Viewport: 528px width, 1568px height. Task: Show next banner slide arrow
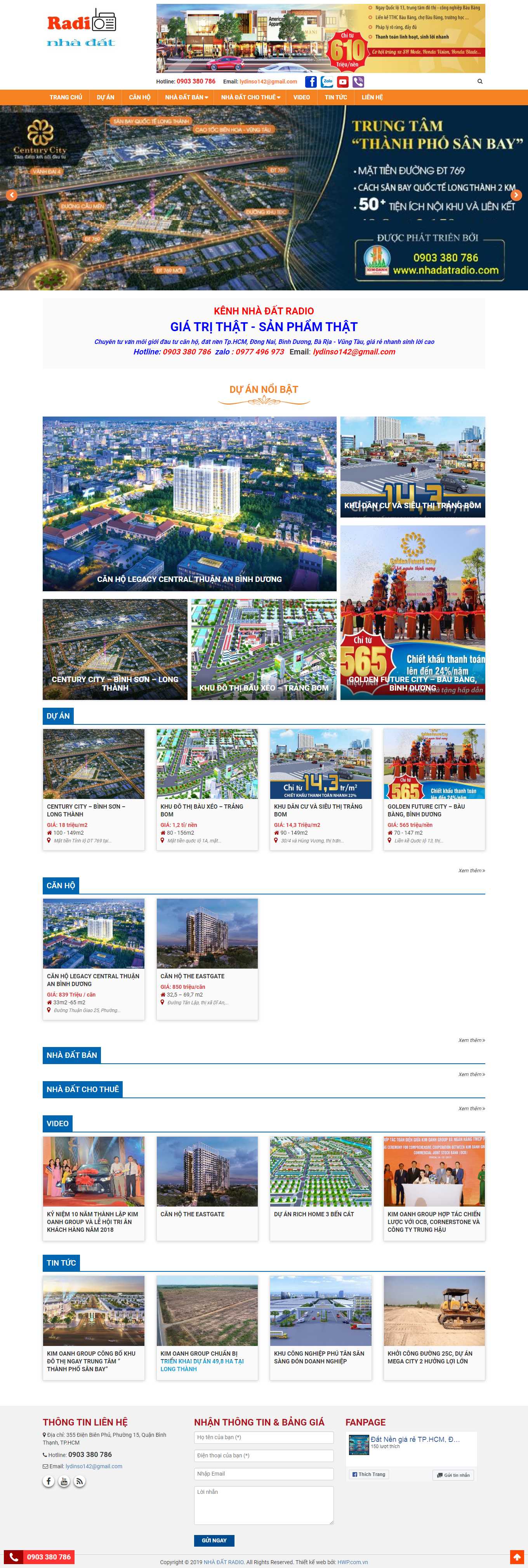click(x=516, y=195)
